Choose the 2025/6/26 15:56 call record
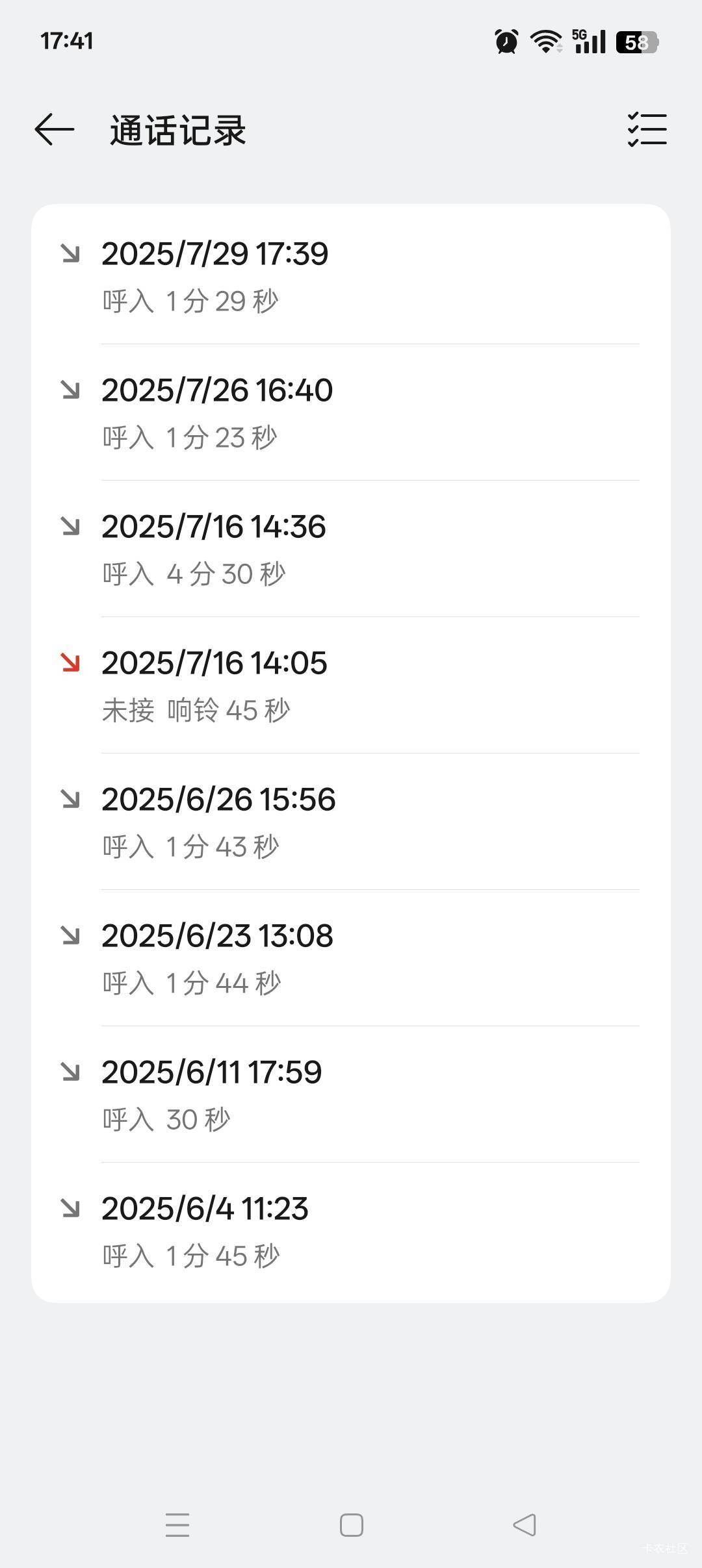The height and width of the screenshot is (1568, 702). 351,822
